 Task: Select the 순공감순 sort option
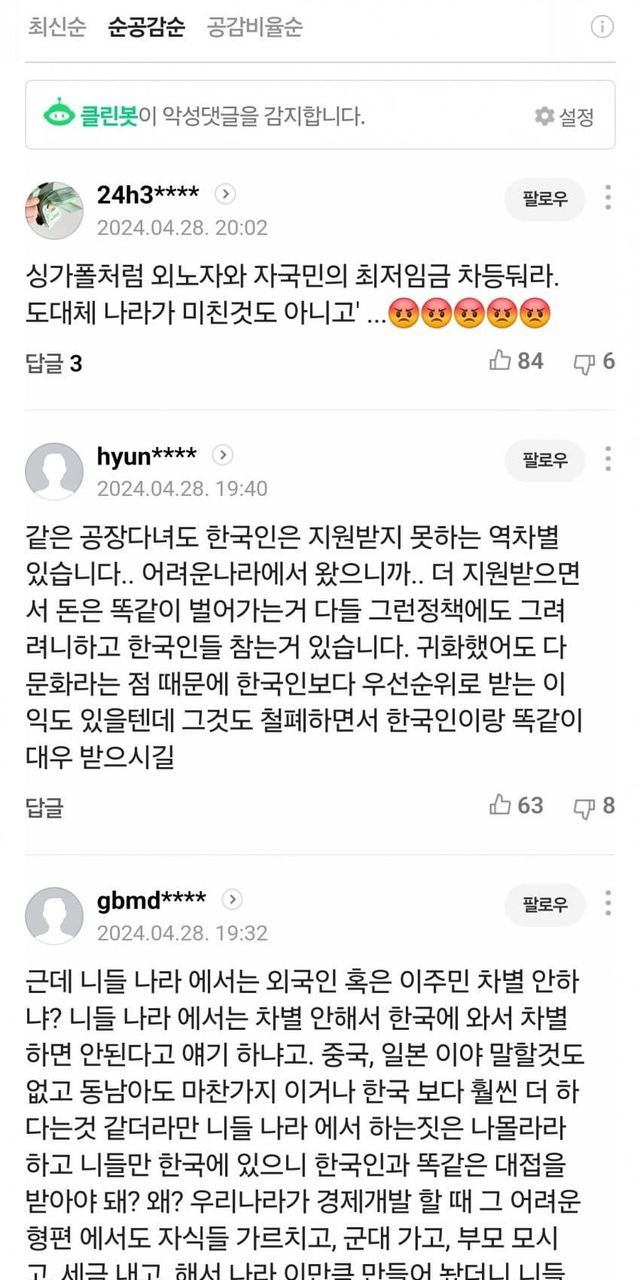click(x=146, y=27)
